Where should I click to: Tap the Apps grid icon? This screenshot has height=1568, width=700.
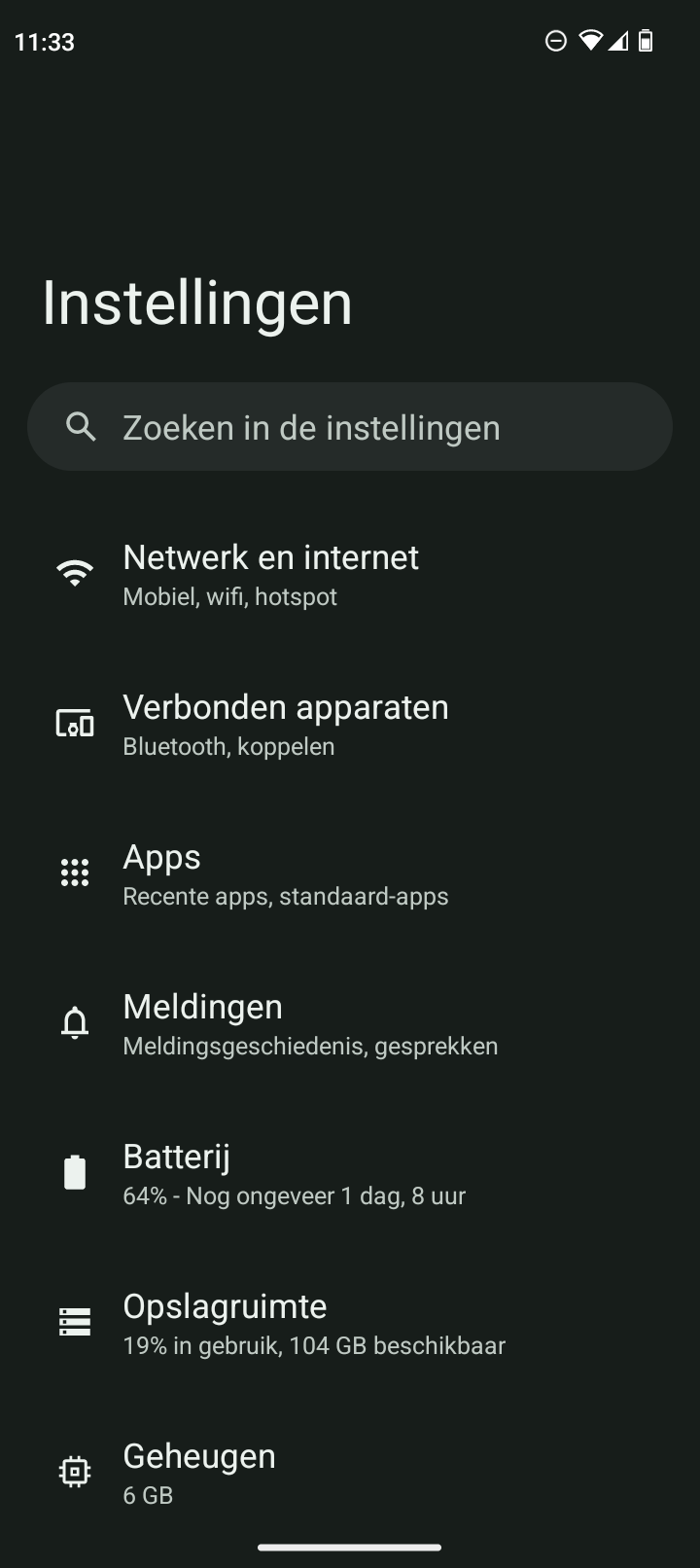coord(75,873)
